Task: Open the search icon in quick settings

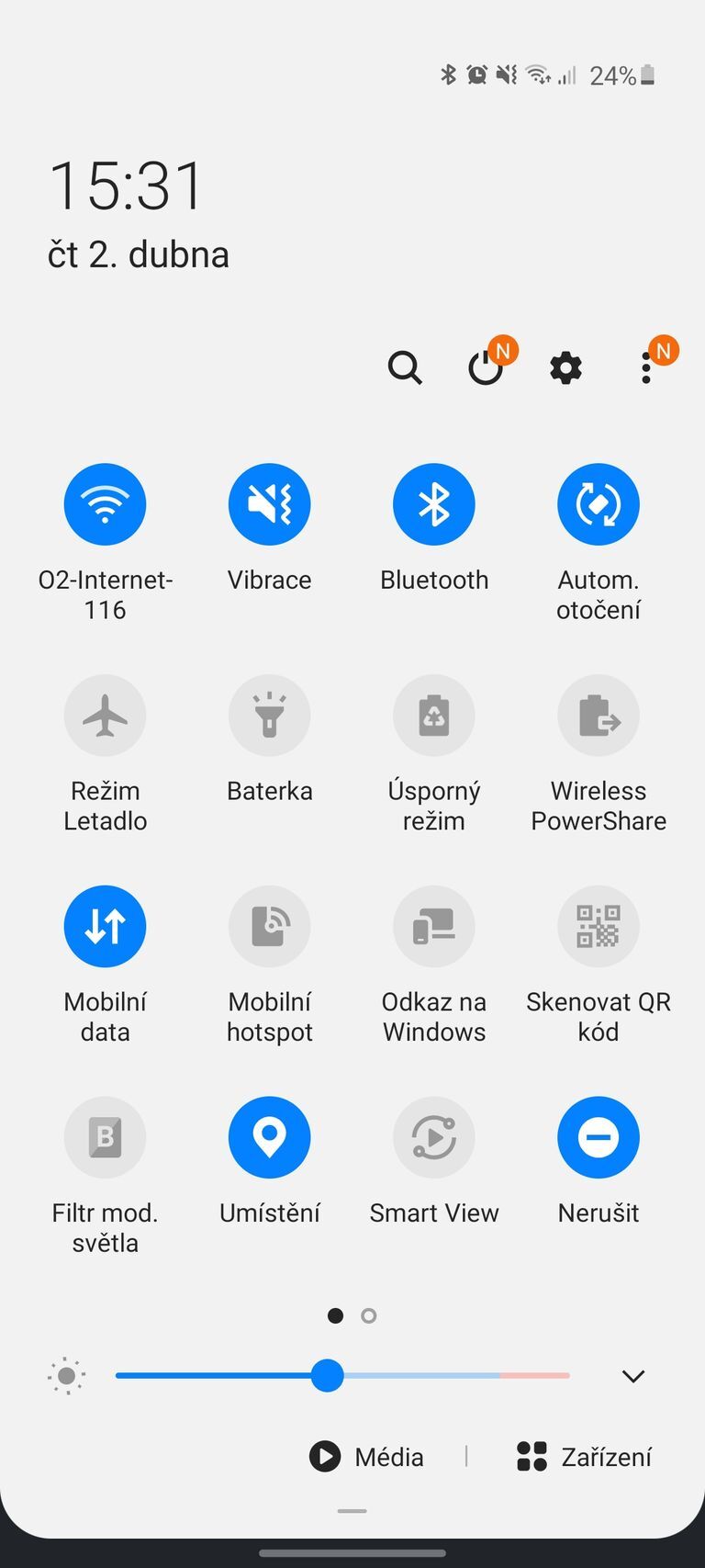Action: (x=405, y=368)
